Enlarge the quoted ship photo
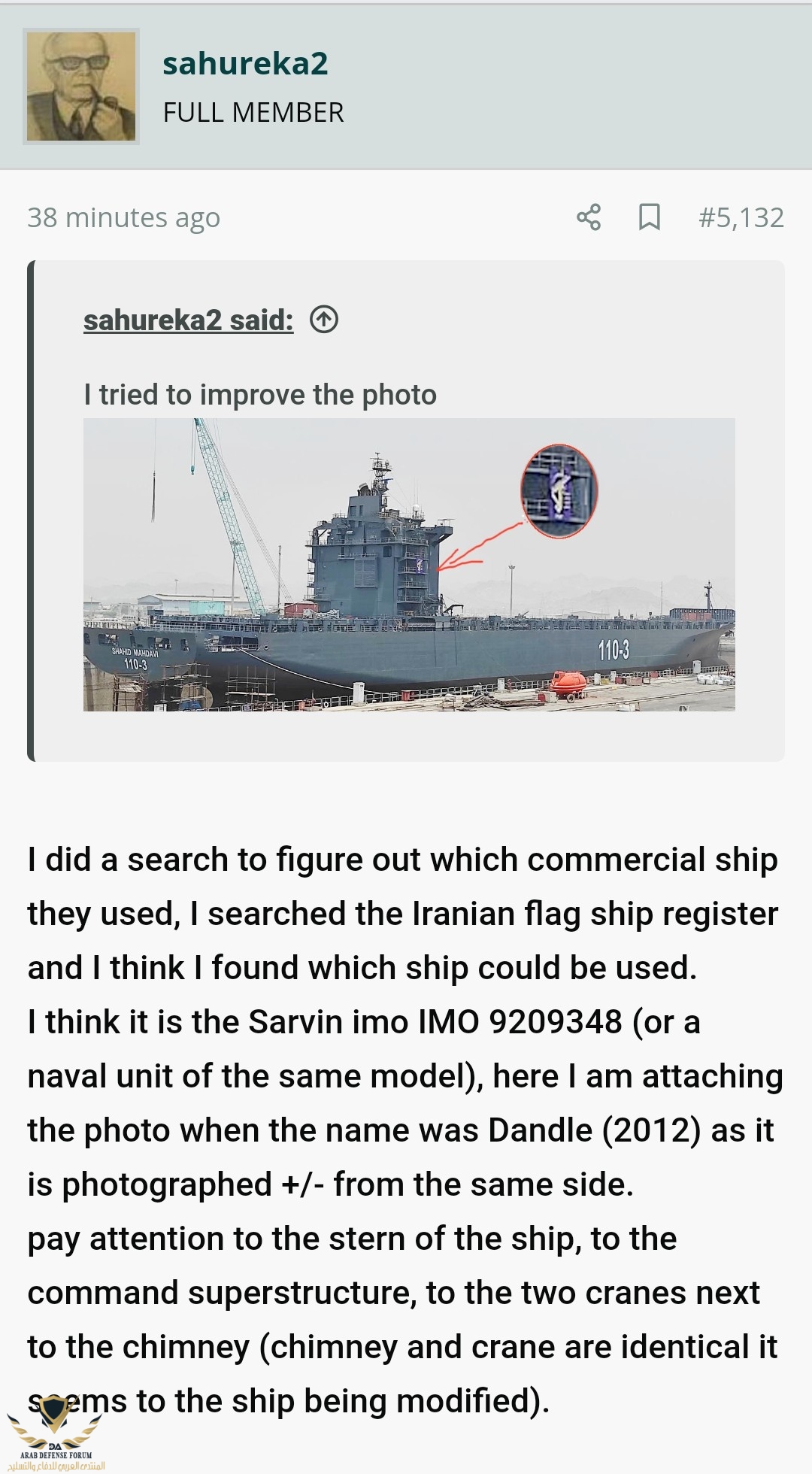Screen dimensions: 812x1474 click(x=409, y=564)
